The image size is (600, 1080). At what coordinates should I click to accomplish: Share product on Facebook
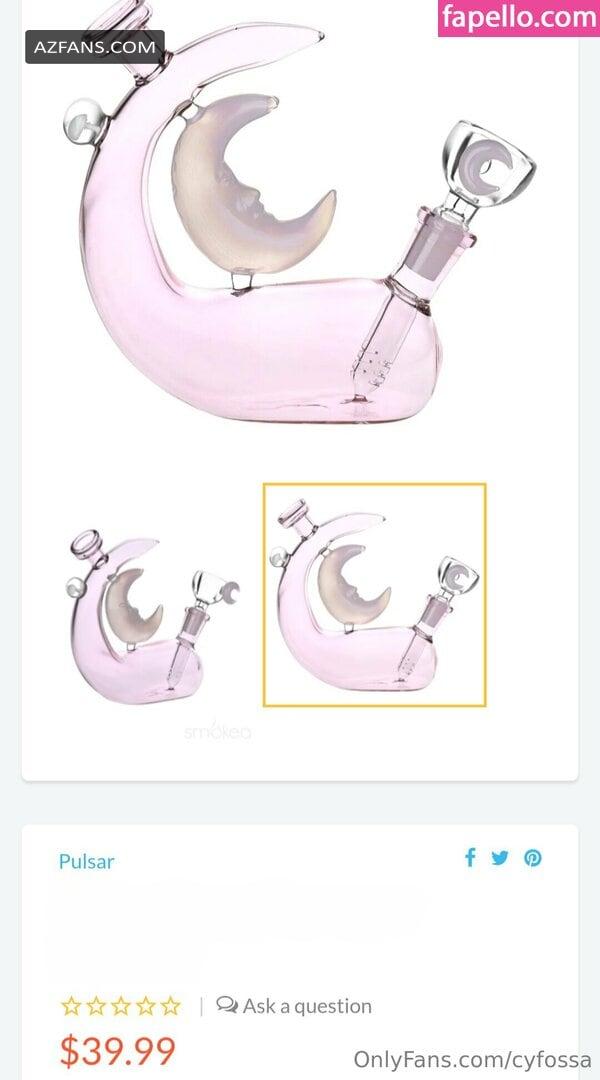click(470, 858)
